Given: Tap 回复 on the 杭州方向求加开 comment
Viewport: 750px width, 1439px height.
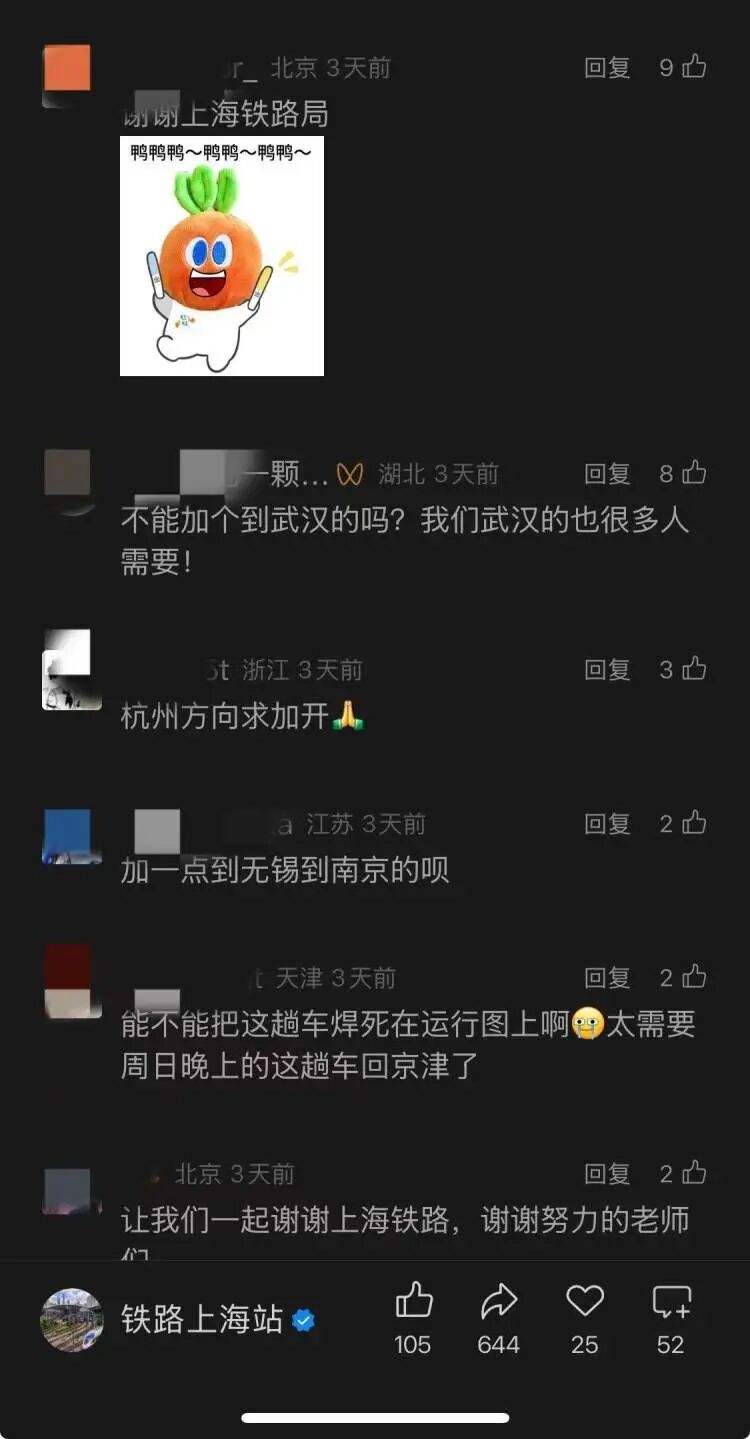Looking at the screenshot, I should point(605,669).
